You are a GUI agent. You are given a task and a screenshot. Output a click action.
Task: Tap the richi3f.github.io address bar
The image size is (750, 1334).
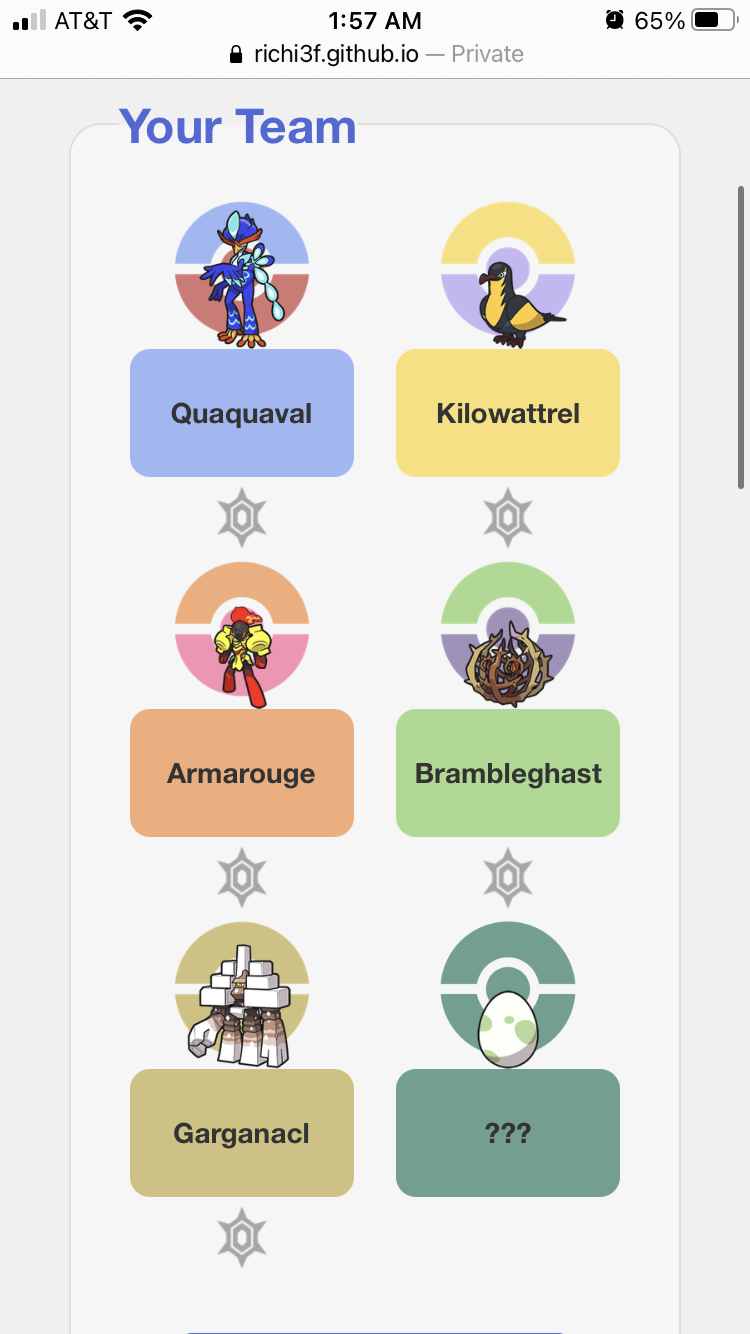[x=375, y=54]
